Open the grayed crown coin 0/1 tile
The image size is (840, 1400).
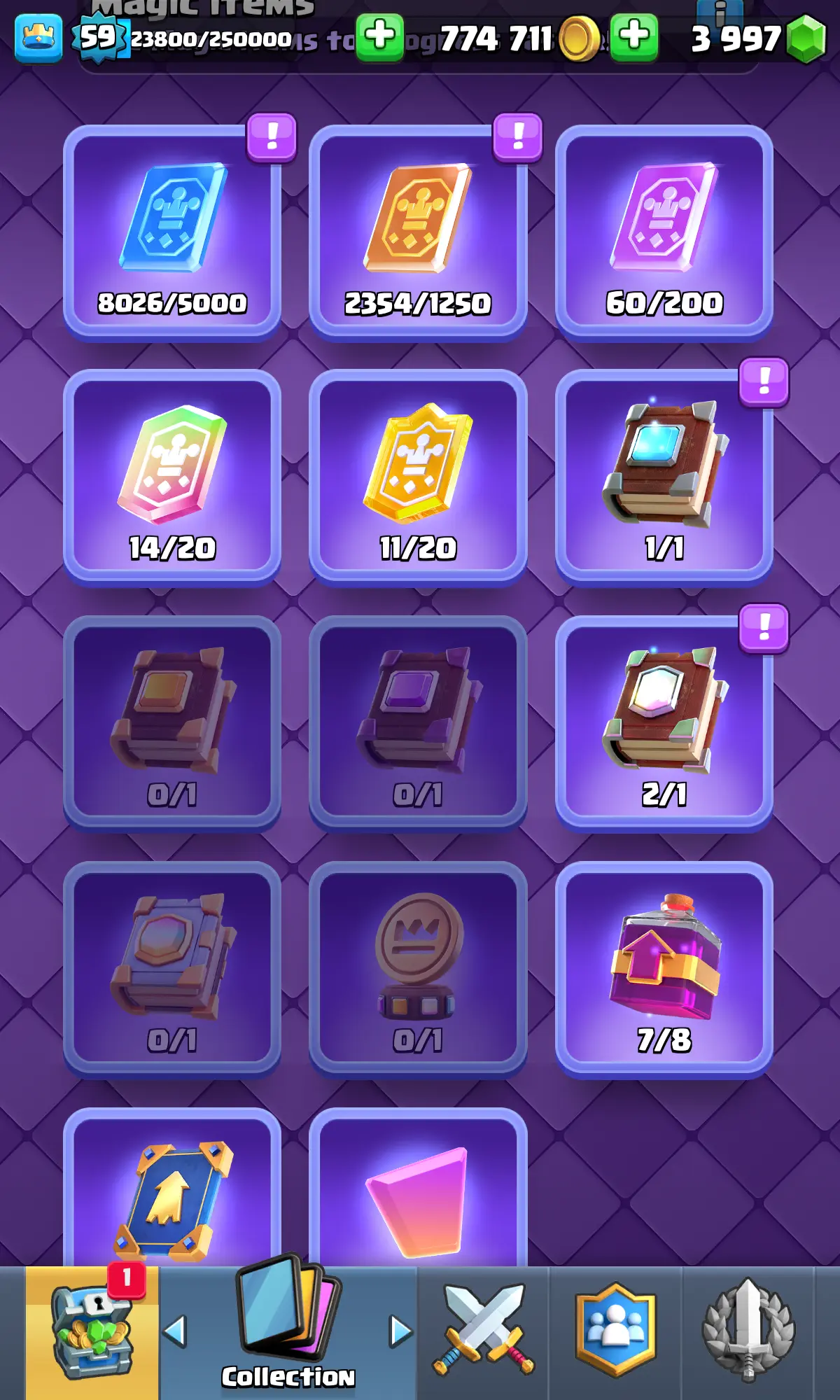pyautogui.click(x=418, y=968)
